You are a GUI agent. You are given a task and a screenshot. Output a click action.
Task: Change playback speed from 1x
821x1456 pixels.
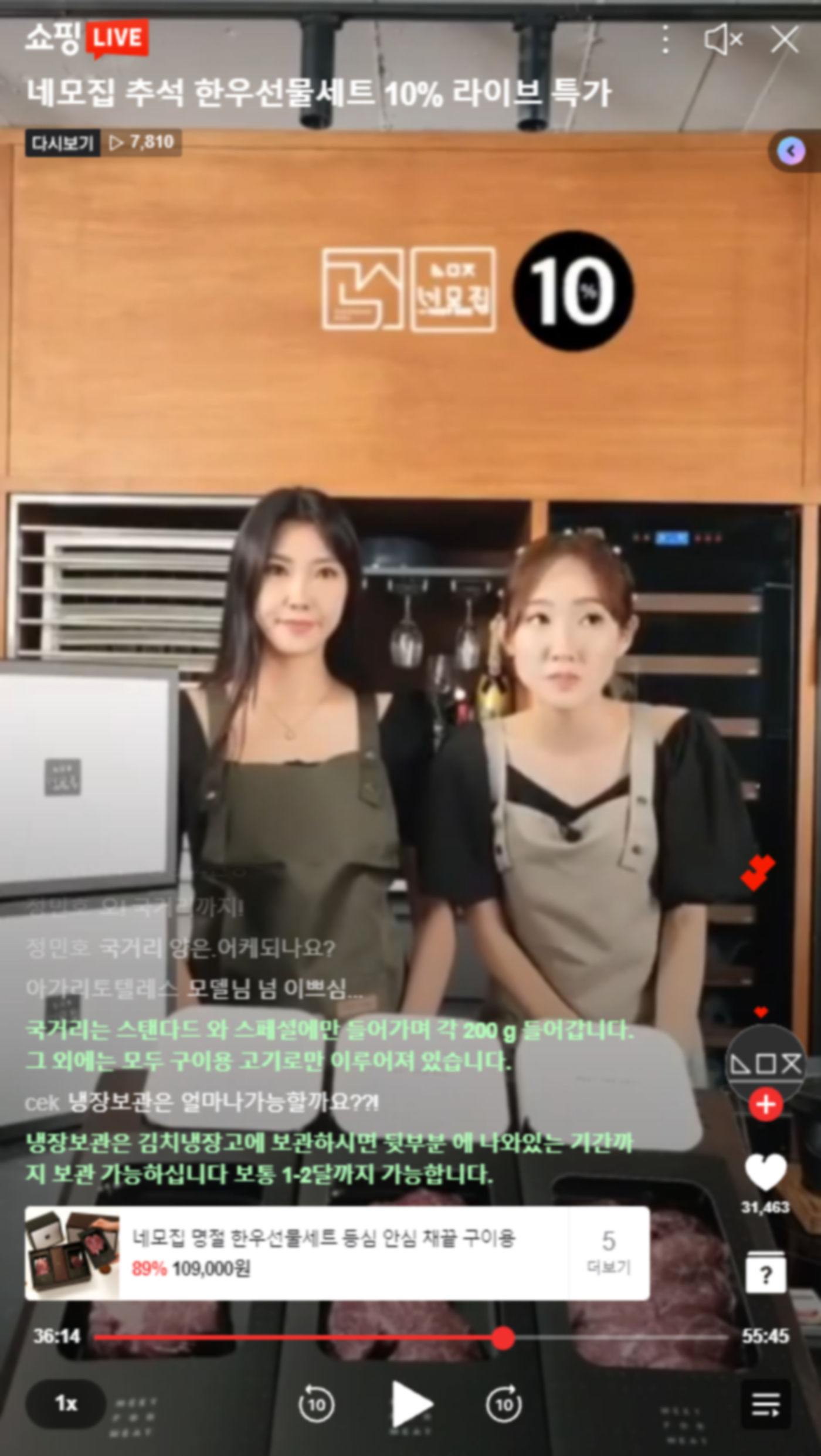click(66, 1404)
